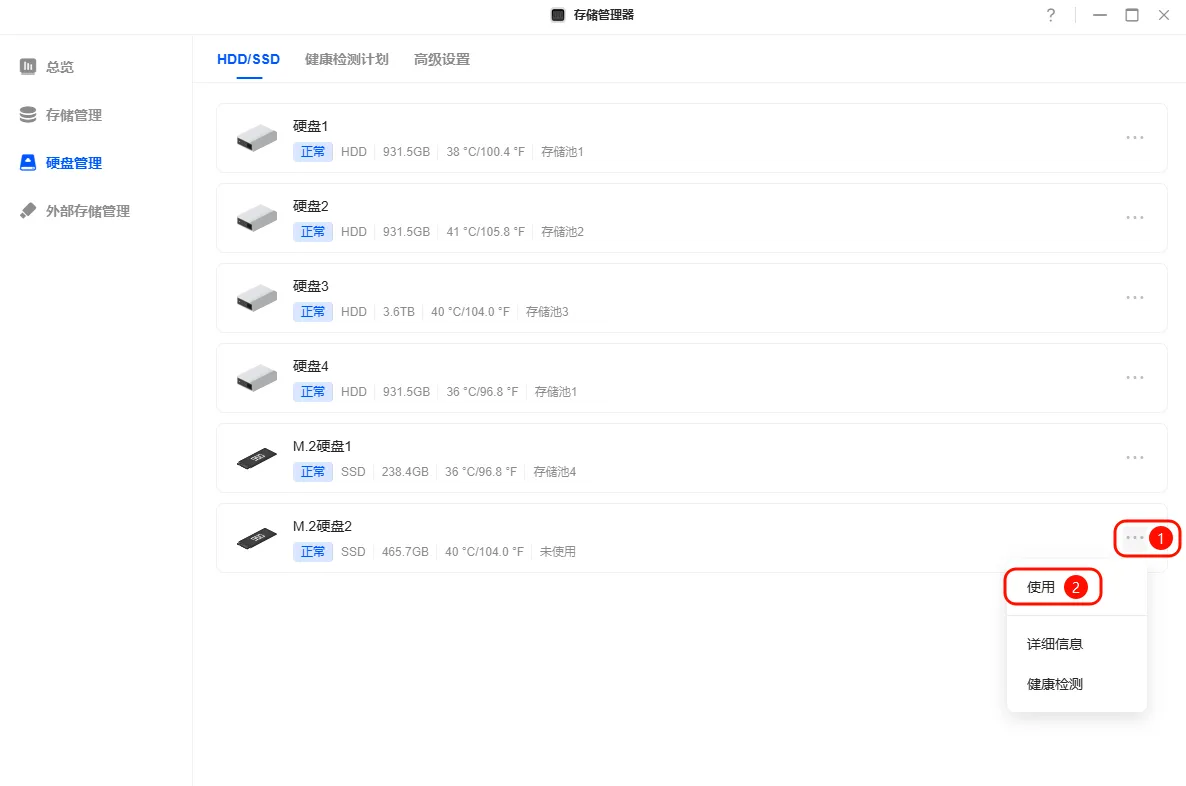Minimize the storage manager window
Image resolution: width=1186 pixels, height=786 pixels.
coord(1100,15)
